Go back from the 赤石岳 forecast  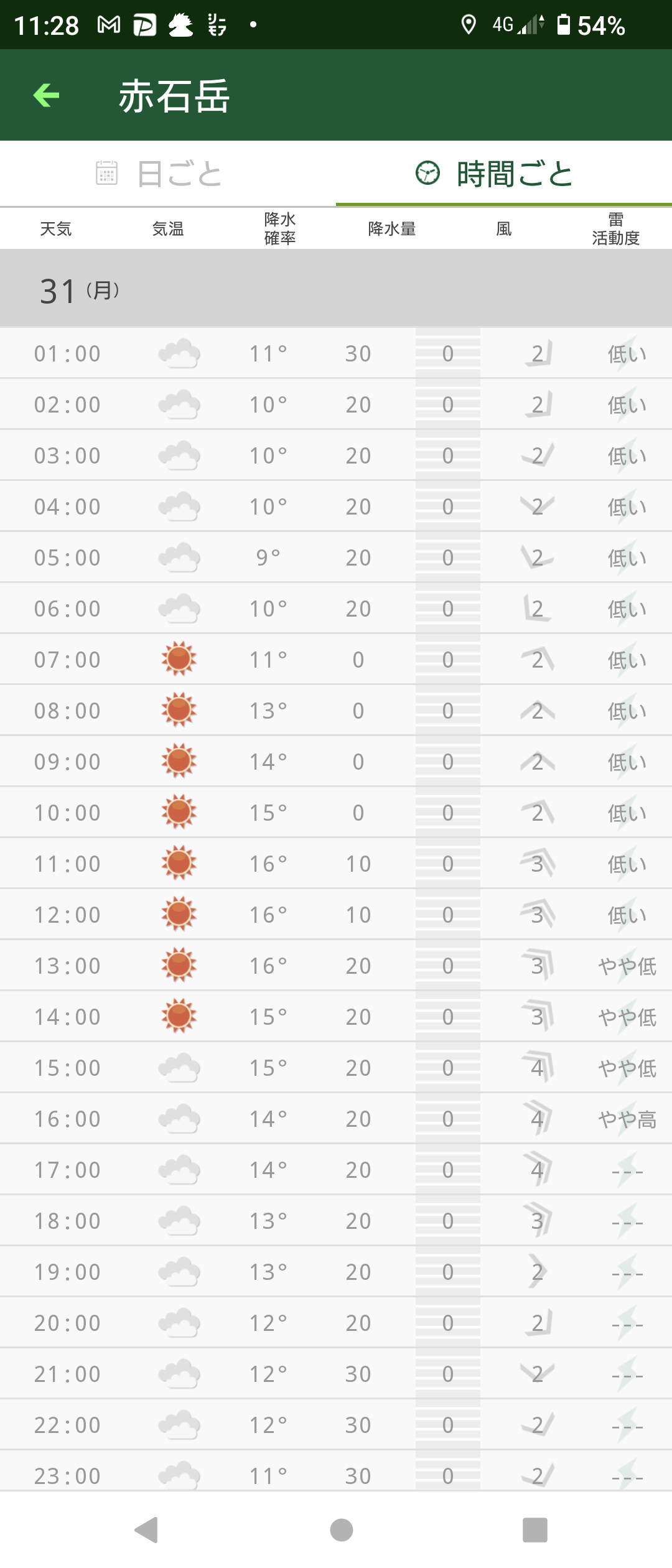[x=46, y=95]
